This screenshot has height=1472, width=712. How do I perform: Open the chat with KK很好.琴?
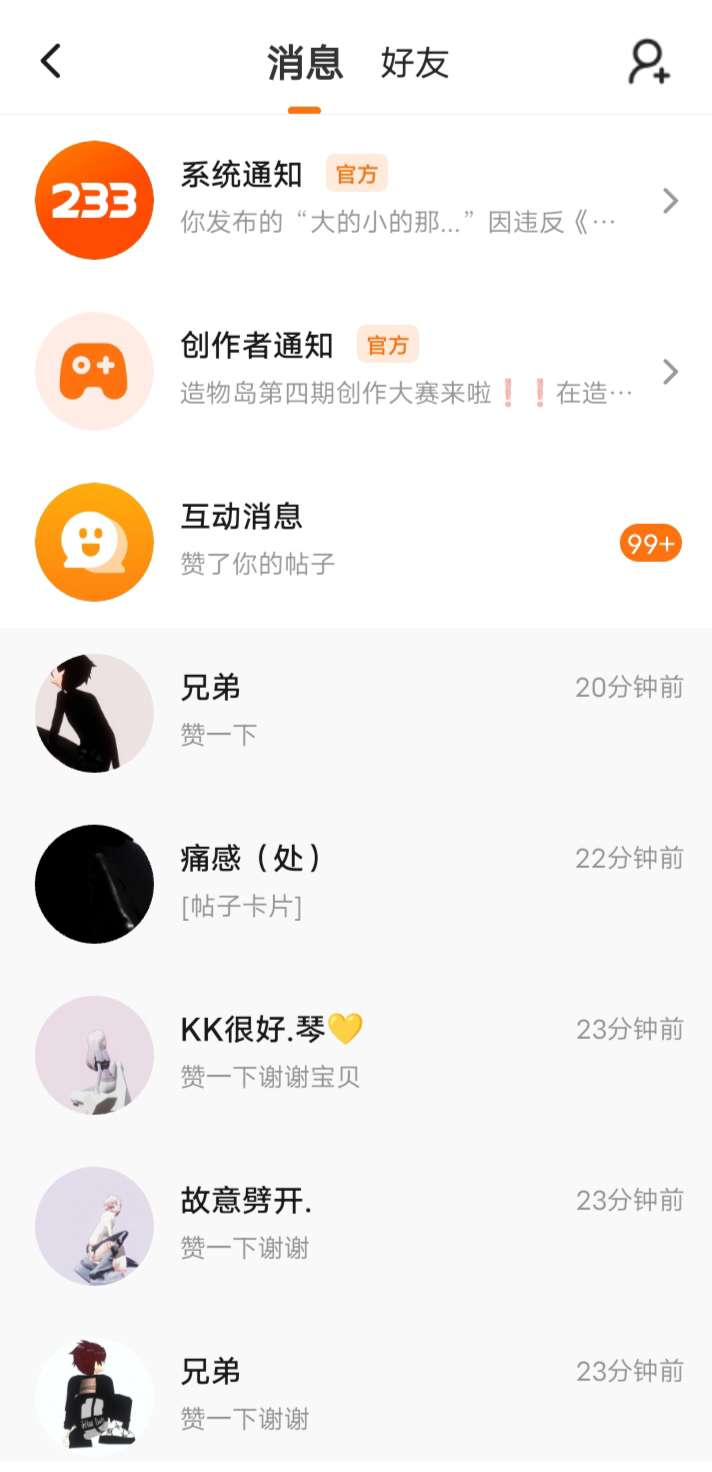356,1055
